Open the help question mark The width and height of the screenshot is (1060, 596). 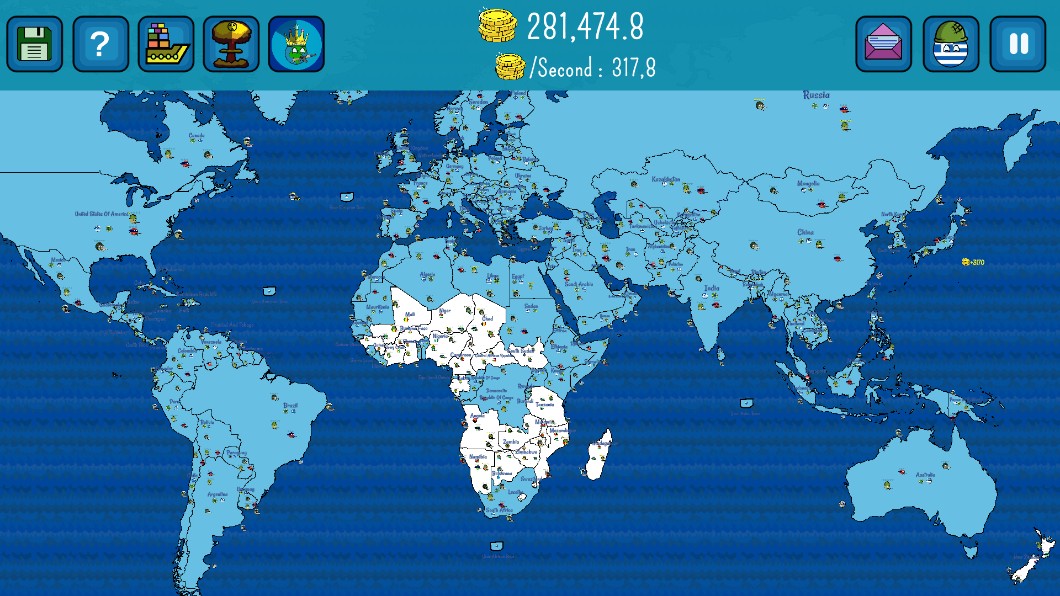[x=100, y=44]
